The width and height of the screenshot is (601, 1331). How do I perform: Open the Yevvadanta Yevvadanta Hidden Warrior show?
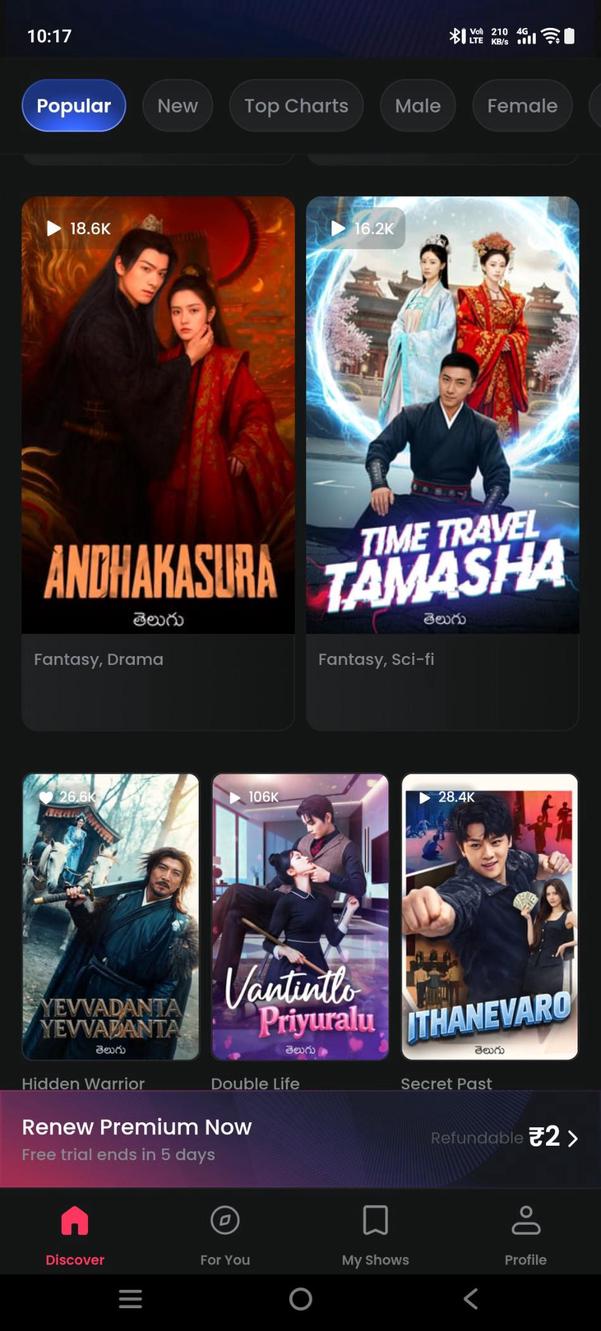[x=110, y=916]
